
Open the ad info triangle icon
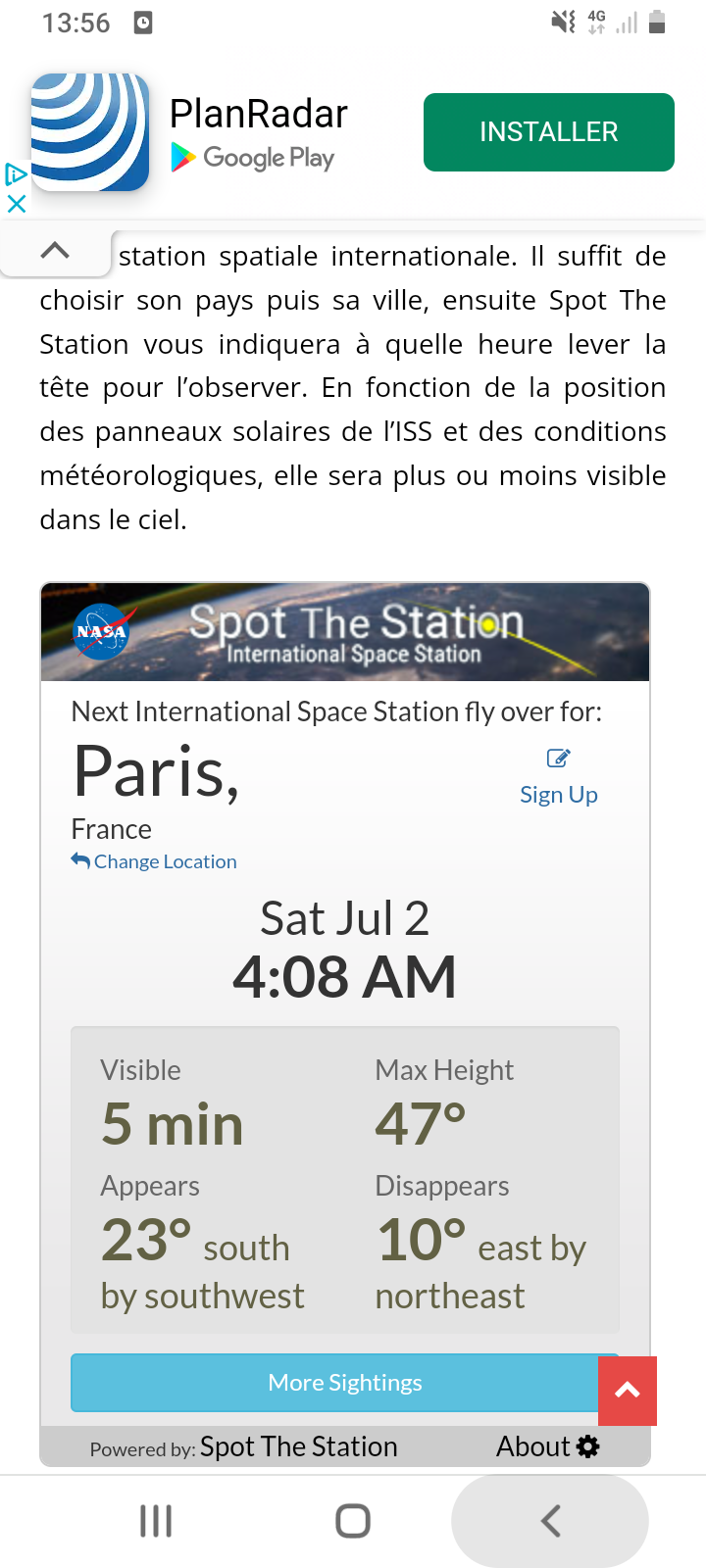point(16,175)
